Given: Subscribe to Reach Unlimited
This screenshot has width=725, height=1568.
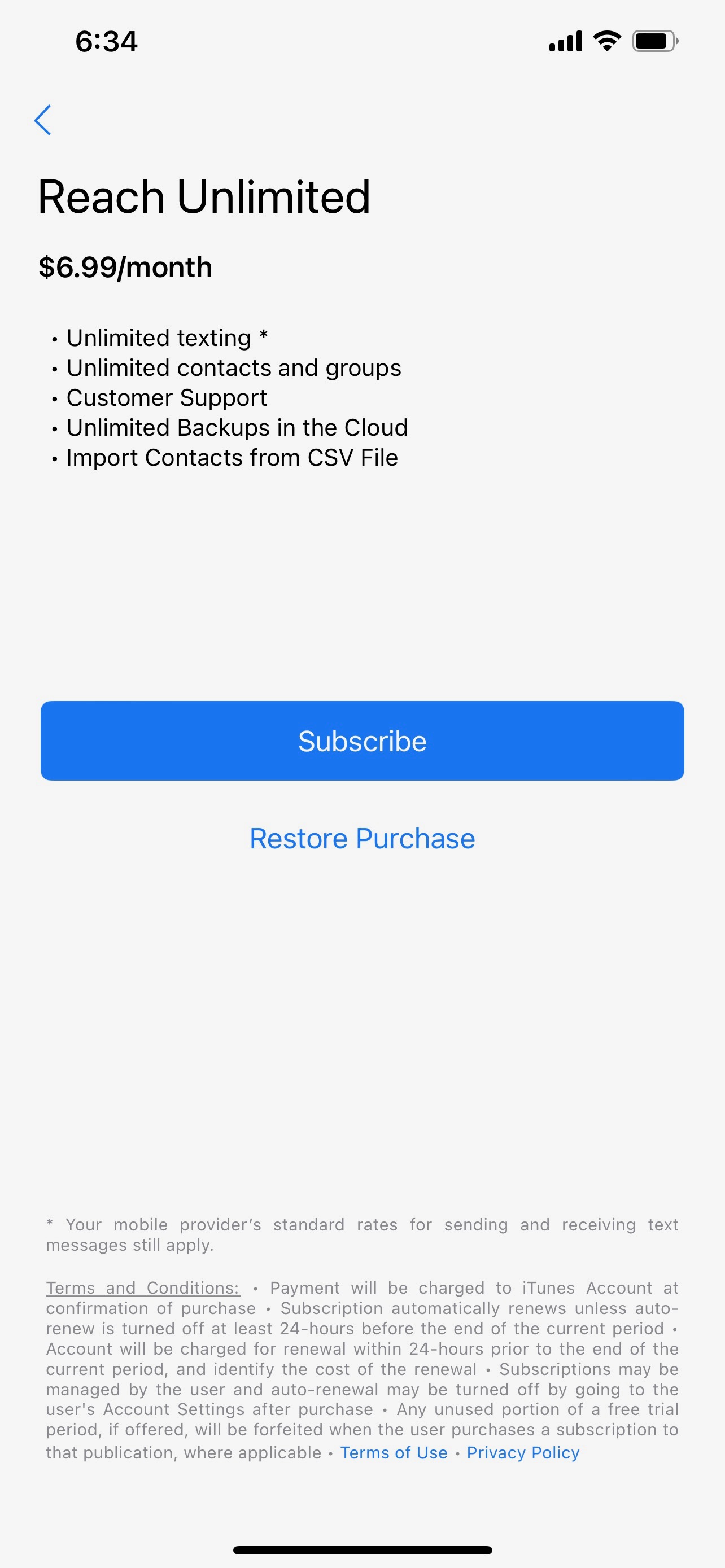Looking at the screenshot, I should [x=362, y=741].
